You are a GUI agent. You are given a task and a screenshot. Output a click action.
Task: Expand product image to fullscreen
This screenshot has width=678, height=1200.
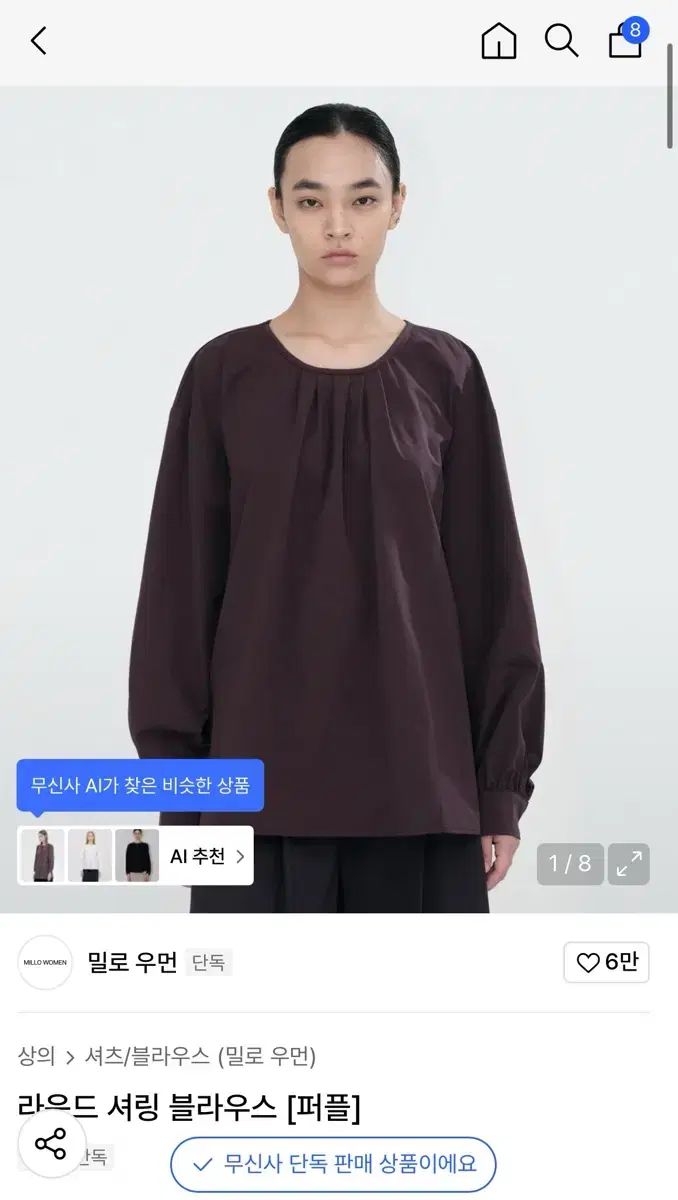(x=629, y=864)
